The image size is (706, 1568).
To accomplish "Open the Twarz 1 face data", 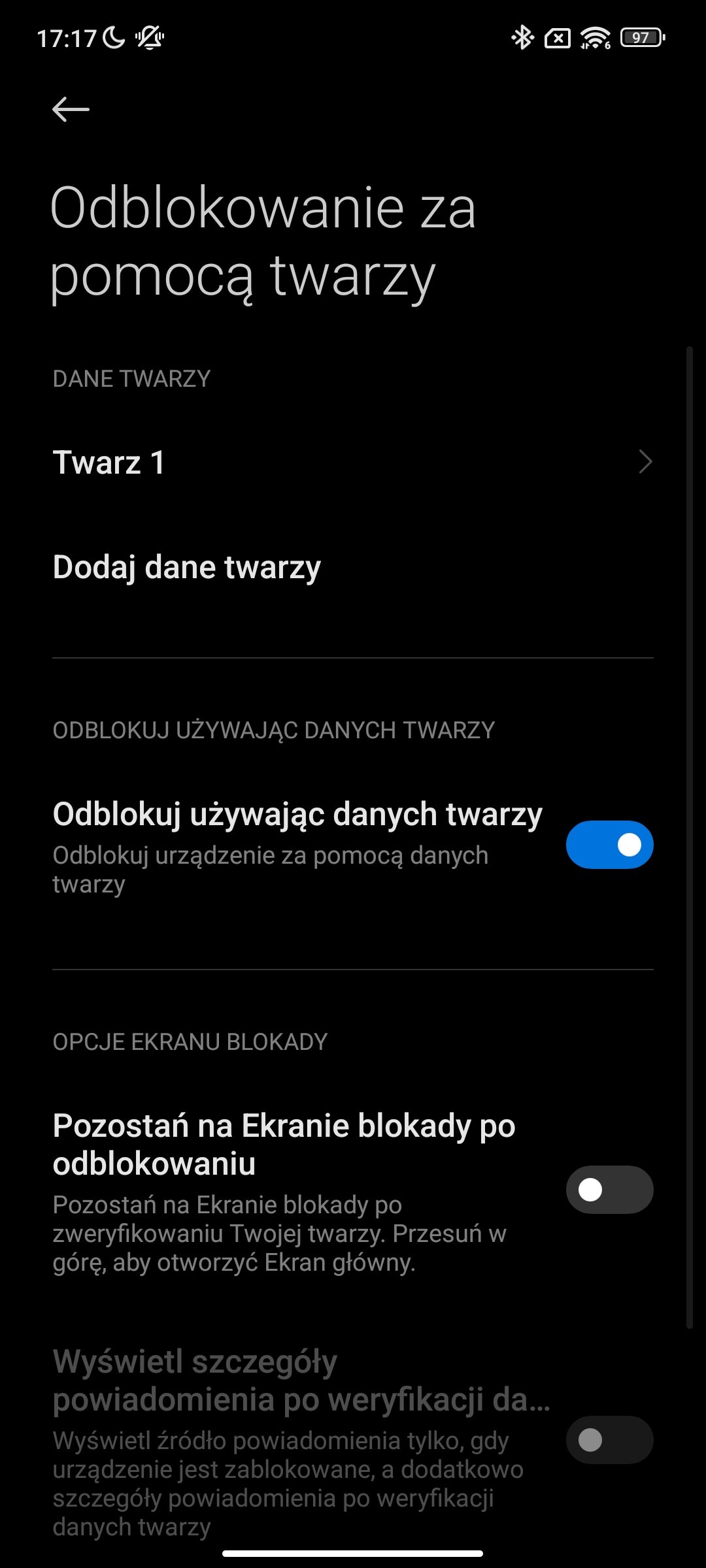I will (x=353, y=463).
